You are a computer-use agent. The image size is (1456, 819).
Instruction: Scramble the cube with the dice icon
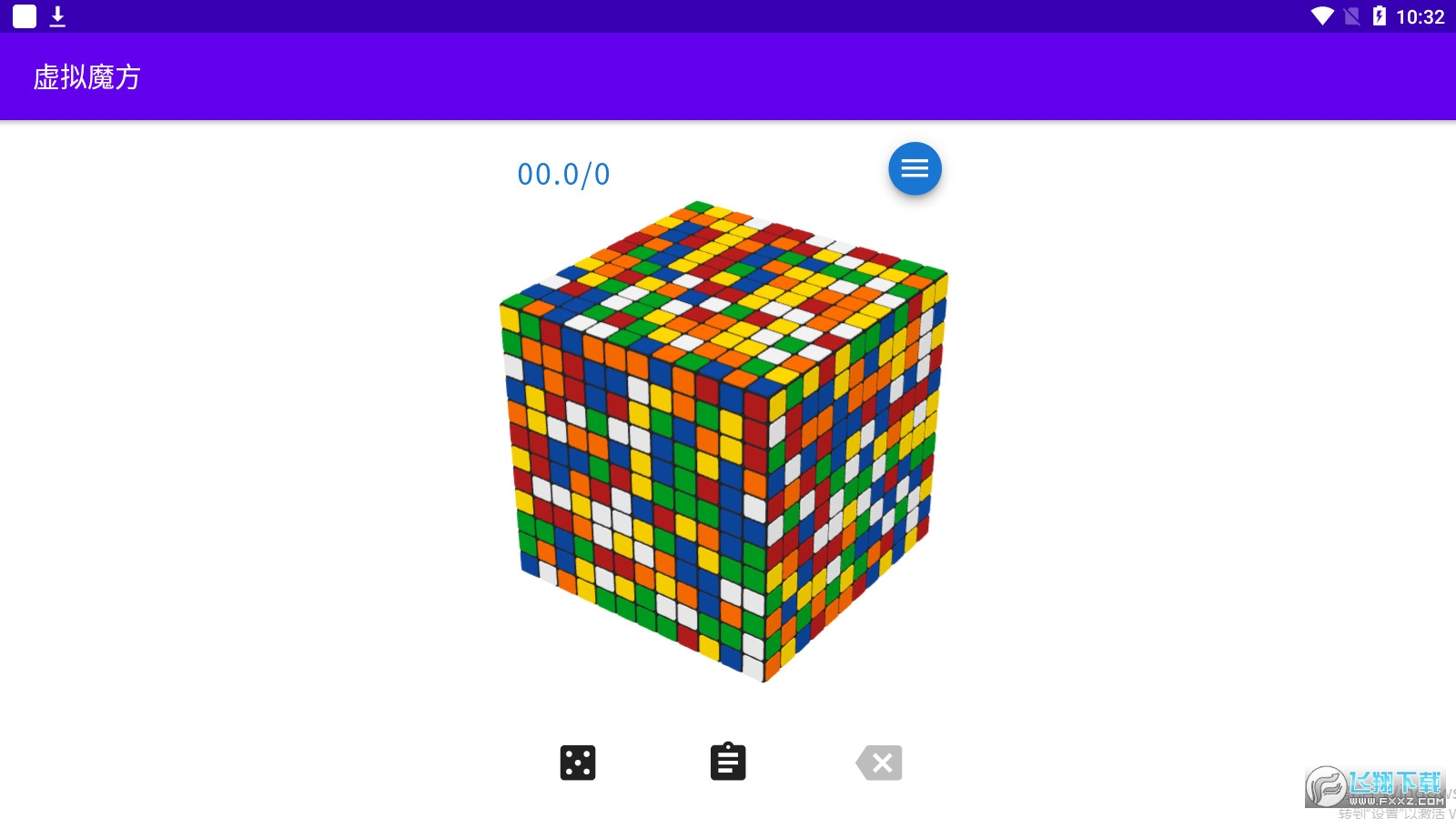578,763
